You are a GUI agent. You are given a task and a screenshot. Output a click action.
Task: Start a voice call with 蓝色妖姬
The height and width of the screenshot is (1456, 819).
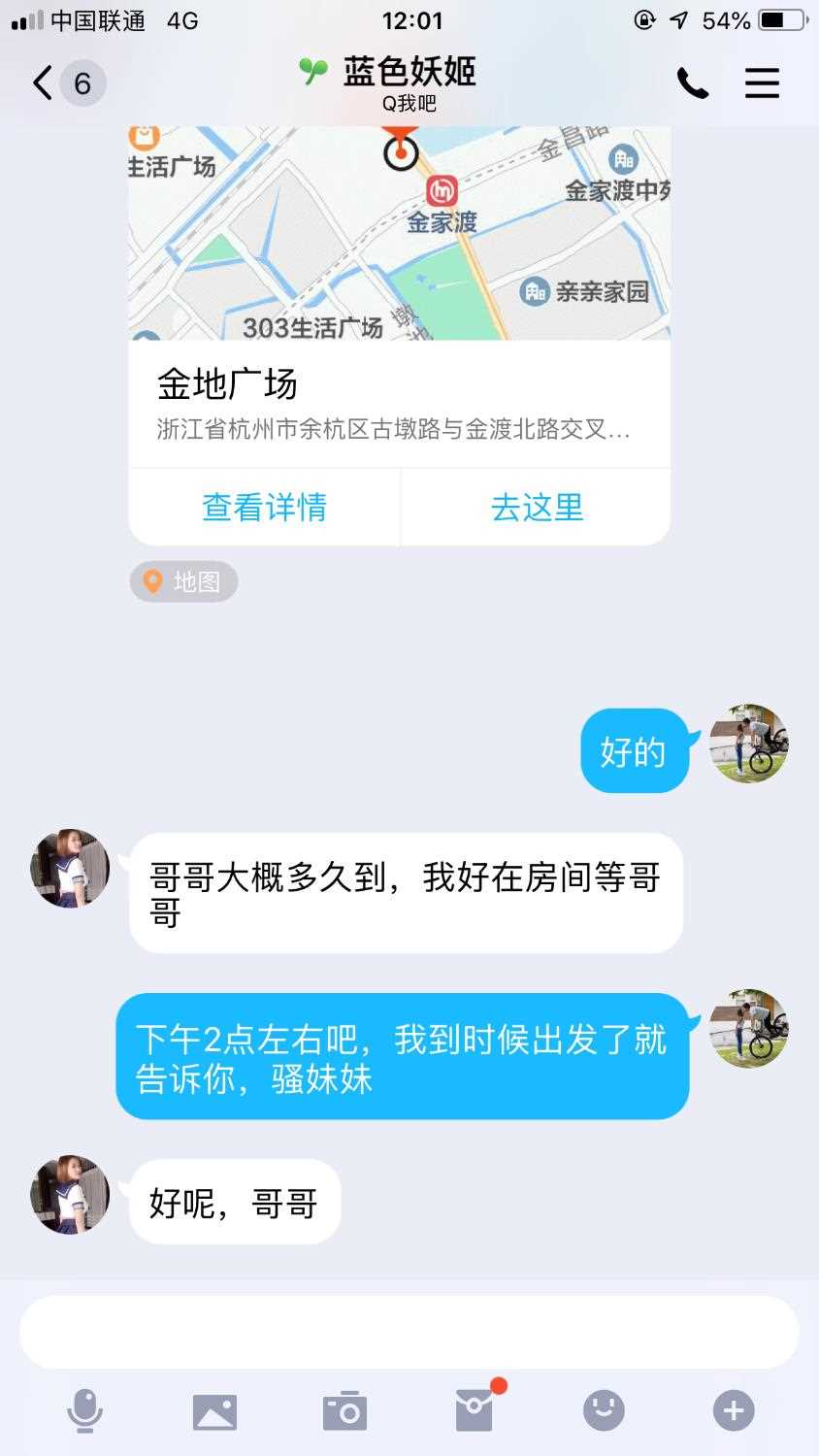point(692,84)
